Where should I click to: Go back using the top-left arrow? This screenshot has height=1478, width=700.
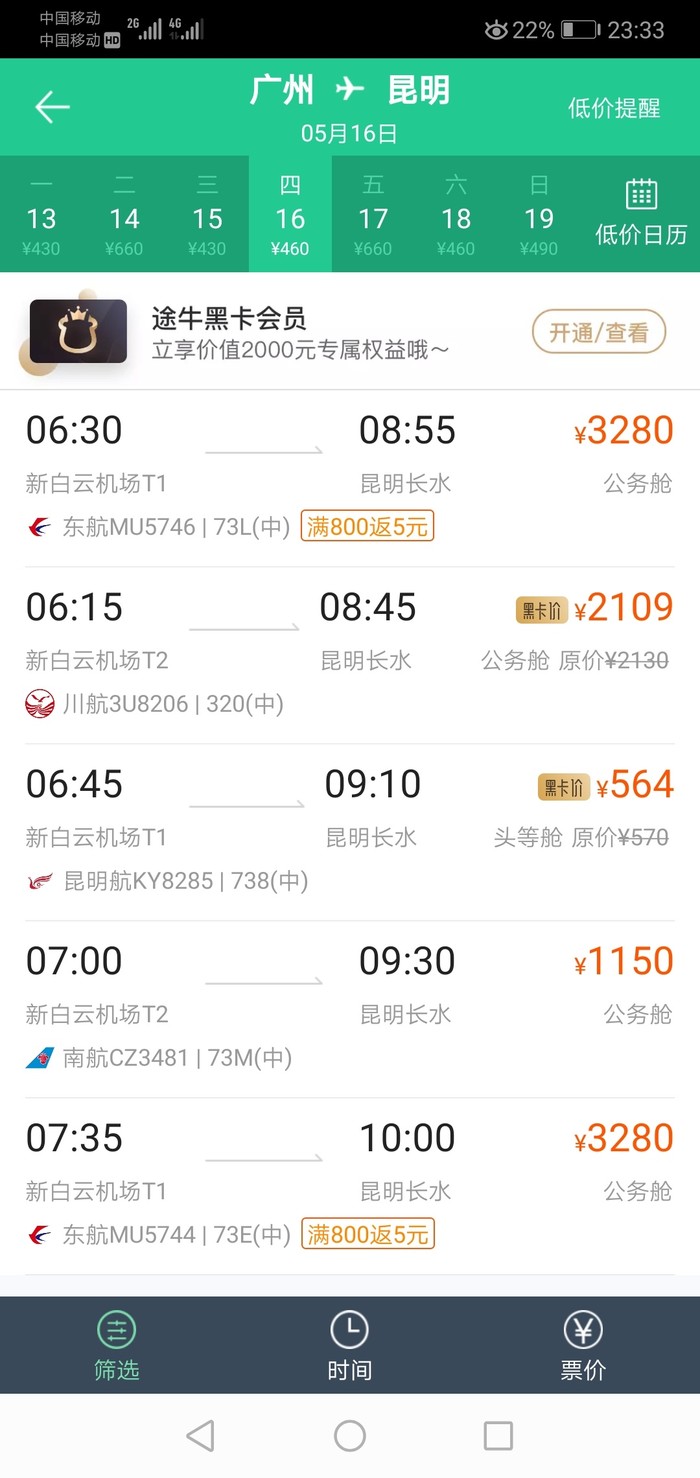click(52, 108)
